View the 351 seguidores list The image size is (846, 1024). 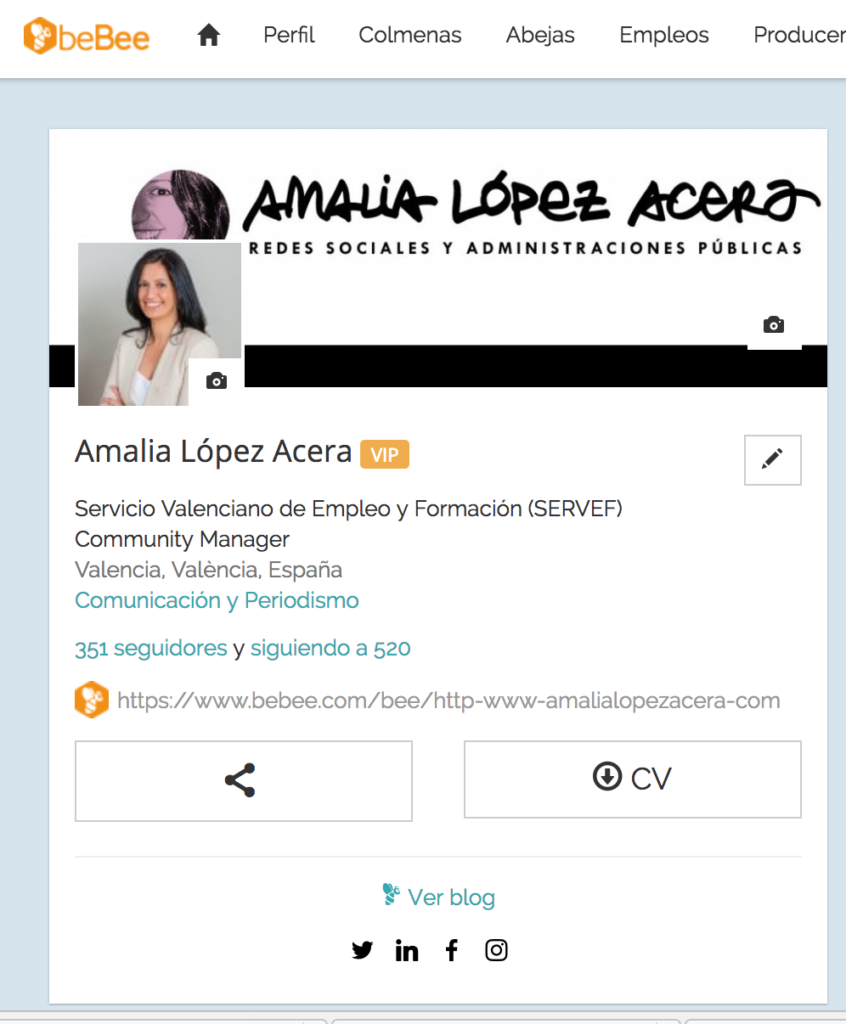[151, 649]
